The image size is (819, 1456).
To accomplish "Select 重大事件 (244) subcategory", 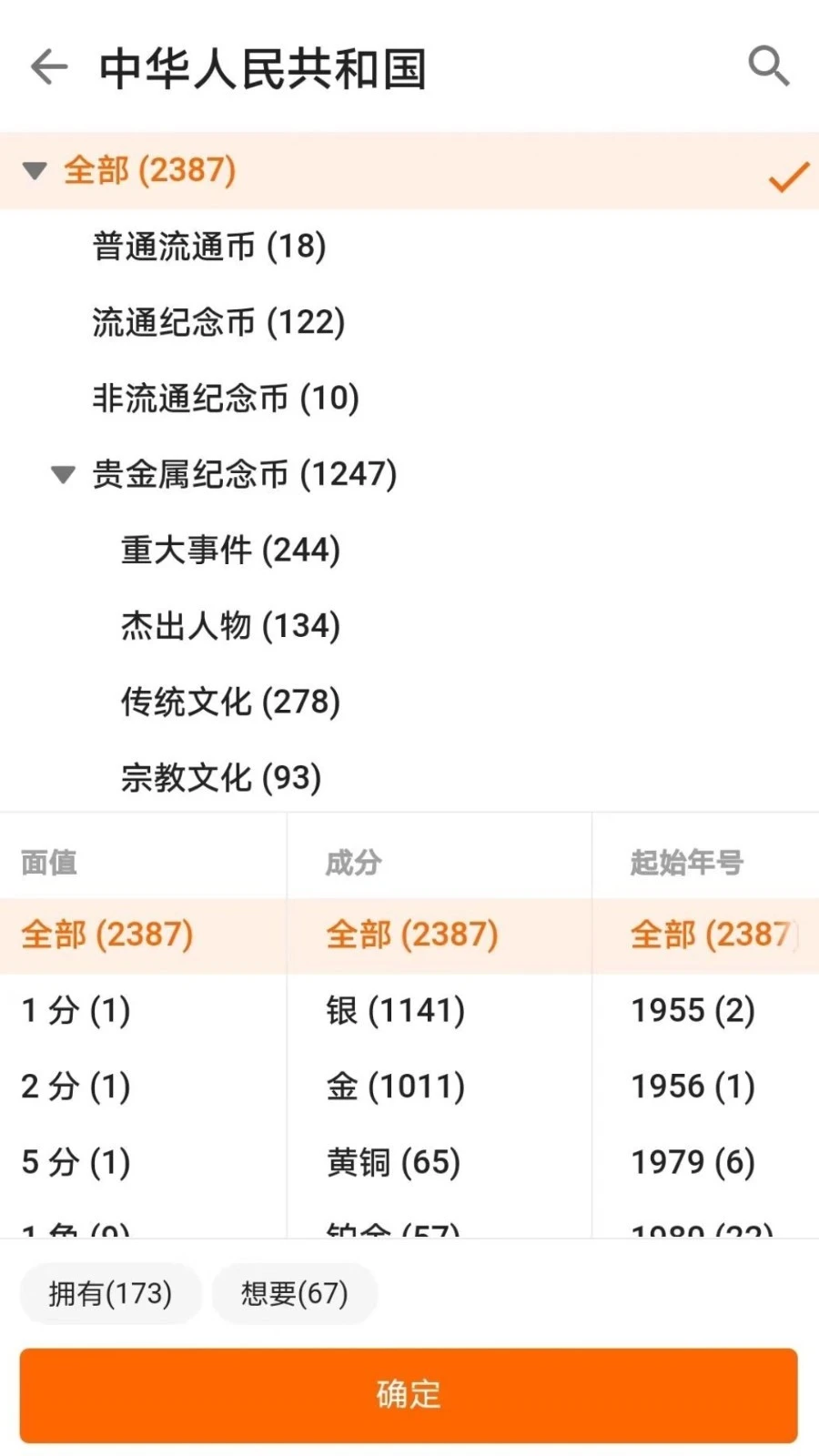I will click(229, 550).
